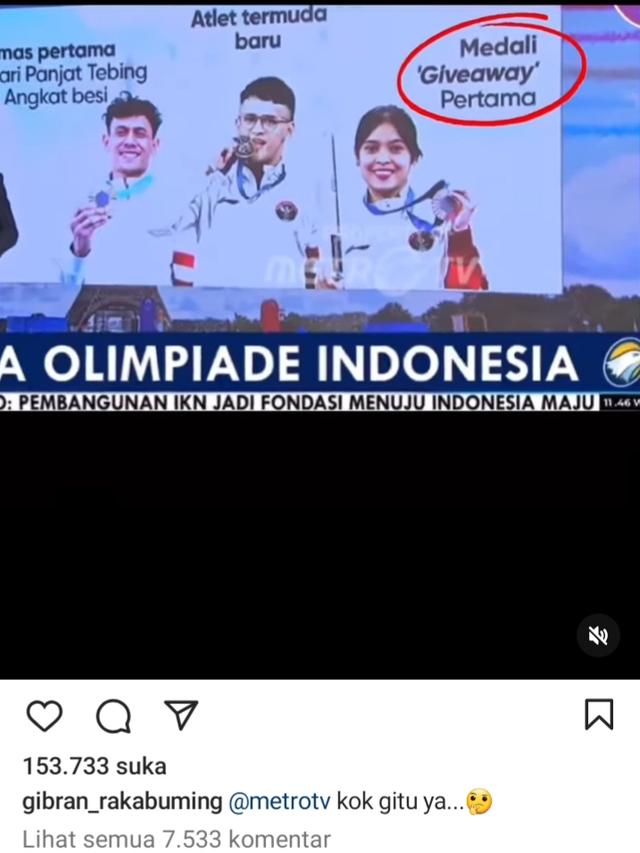Screen dimensions: 640x853
Task: Open the comment bubble icon
Action: pos(111,715)
